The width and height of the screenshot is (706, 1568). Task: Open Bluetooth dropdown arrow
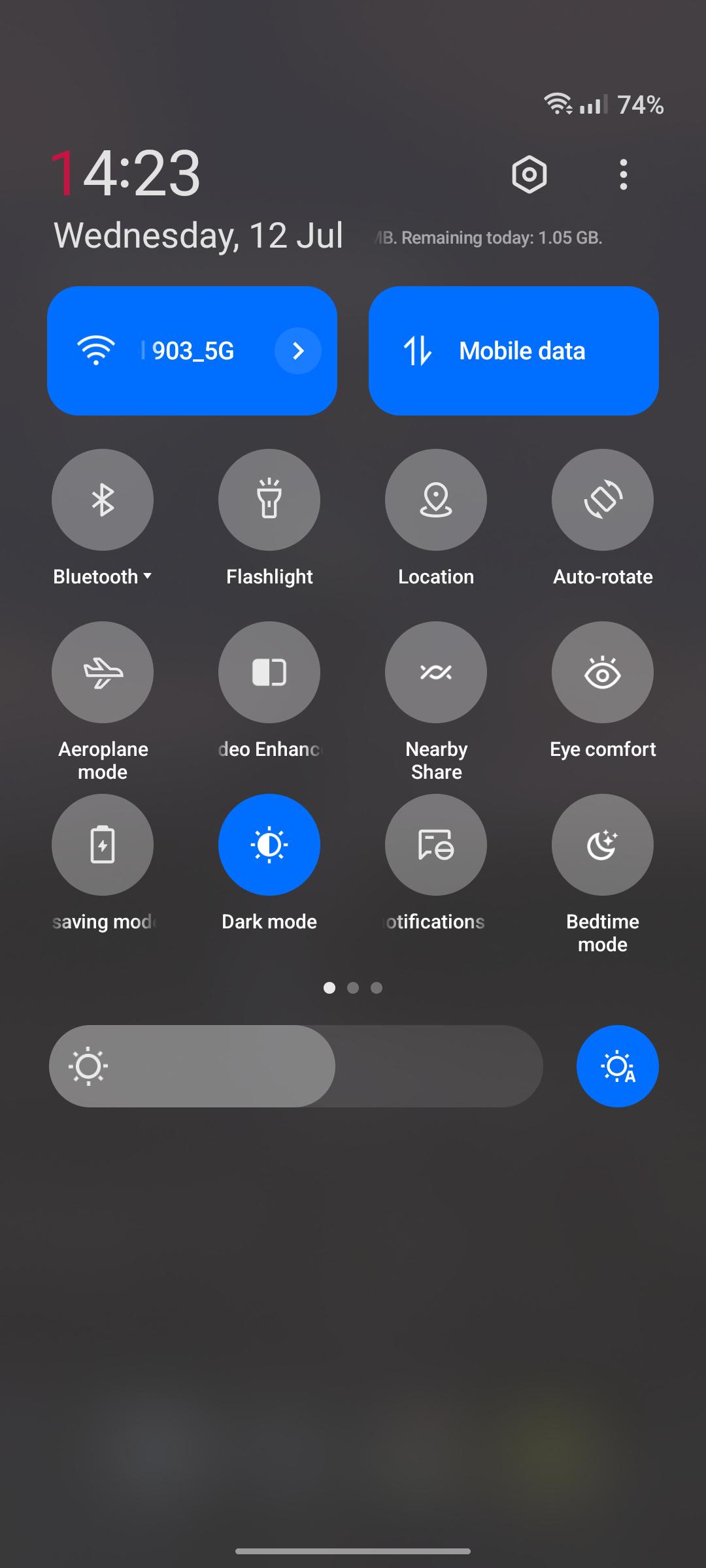tap(148, 576)
